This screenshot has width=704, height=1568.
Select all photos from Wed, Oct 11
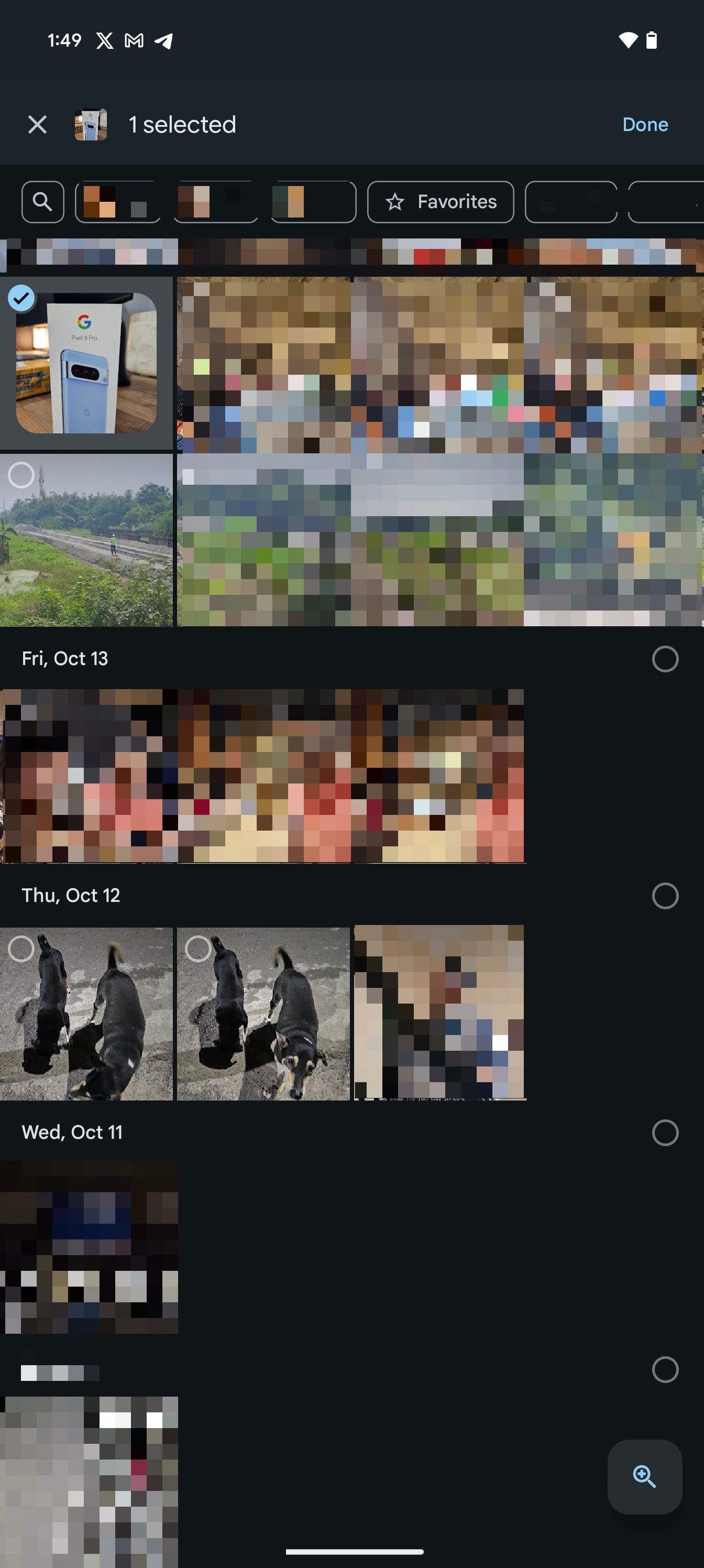666,1133
